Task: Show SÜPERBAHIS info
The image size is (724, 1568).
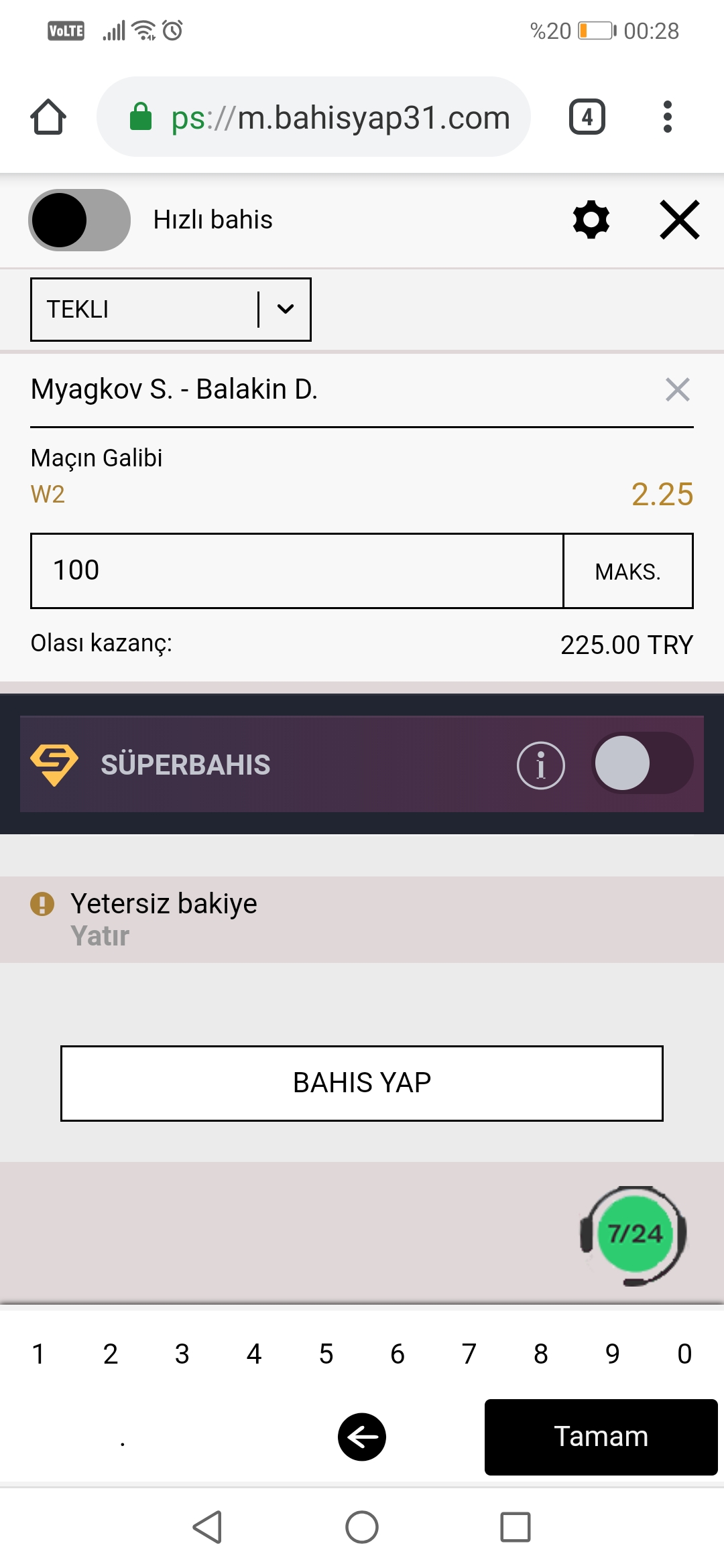Action: [x=541, y=765]
